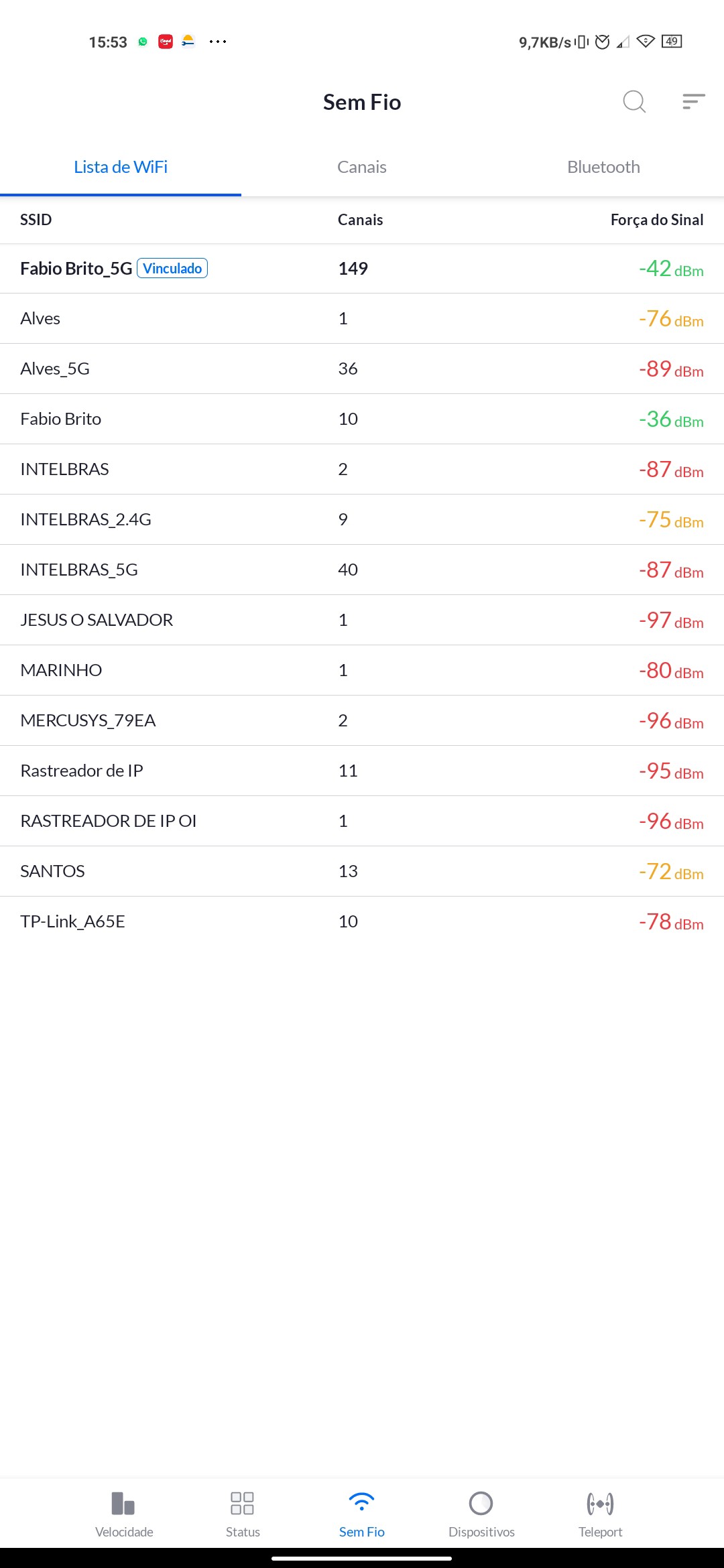View the INTELBRAS_5G network details

click(362, 570)
